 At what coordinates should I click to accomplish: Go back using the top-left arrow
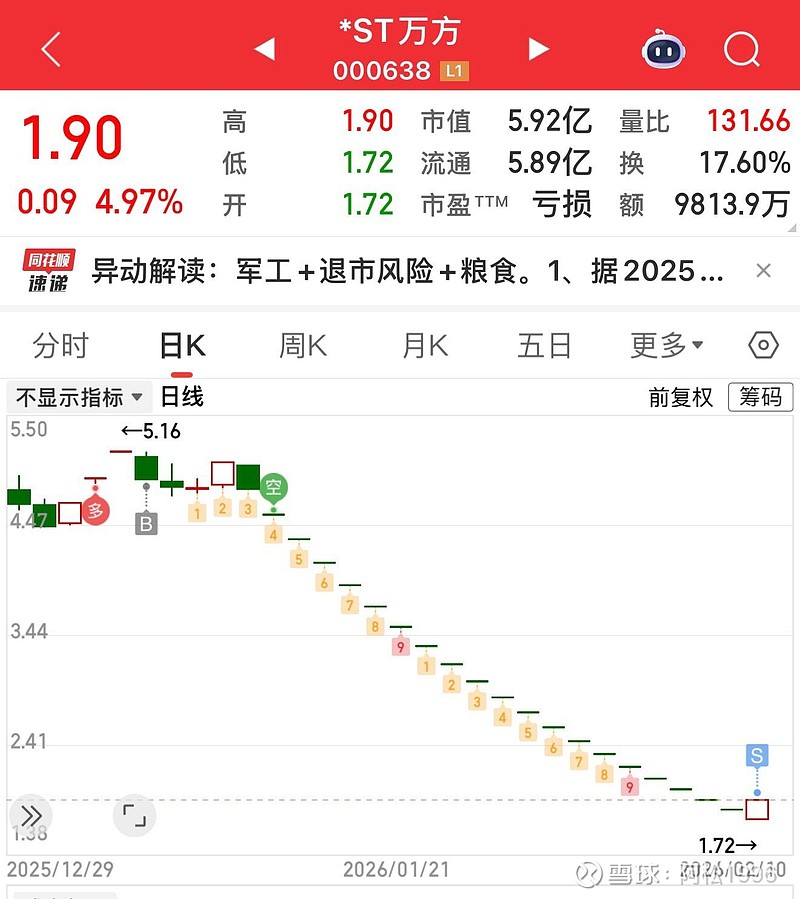tap(51, 49)
